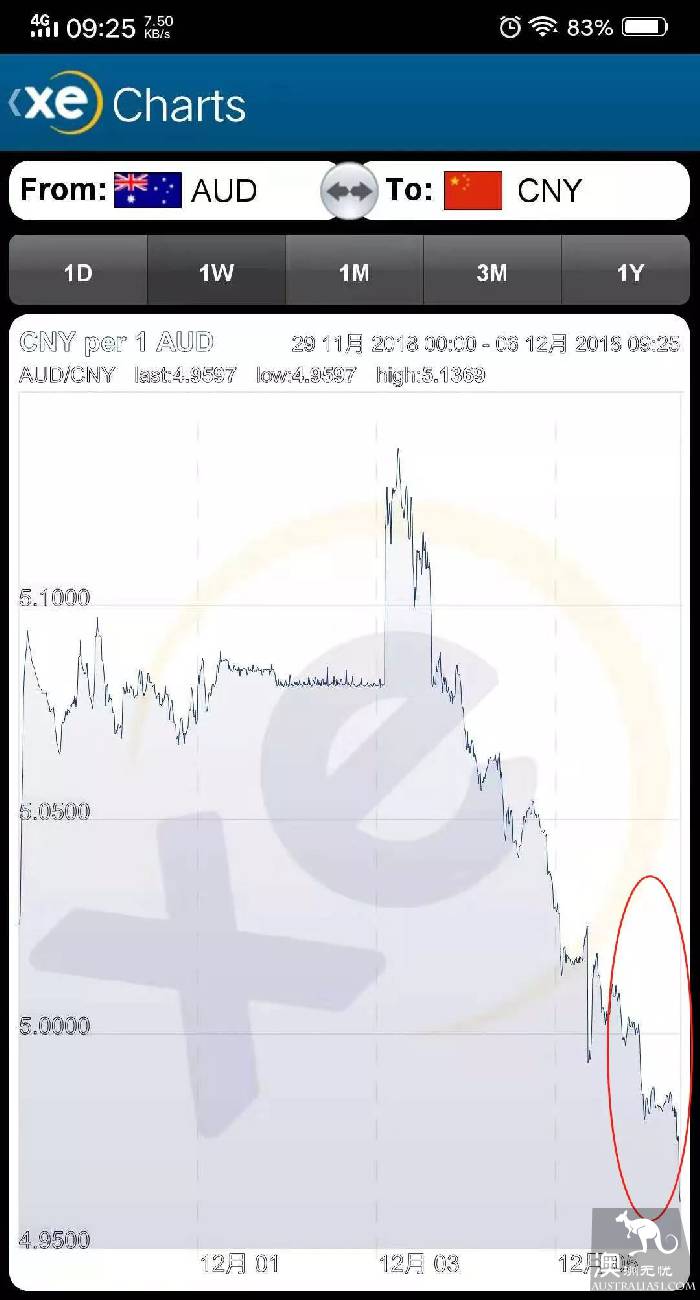Swap the From and To currencies
The height and width of the screenshot is (1300, 700).
click(x=349, y=190)
